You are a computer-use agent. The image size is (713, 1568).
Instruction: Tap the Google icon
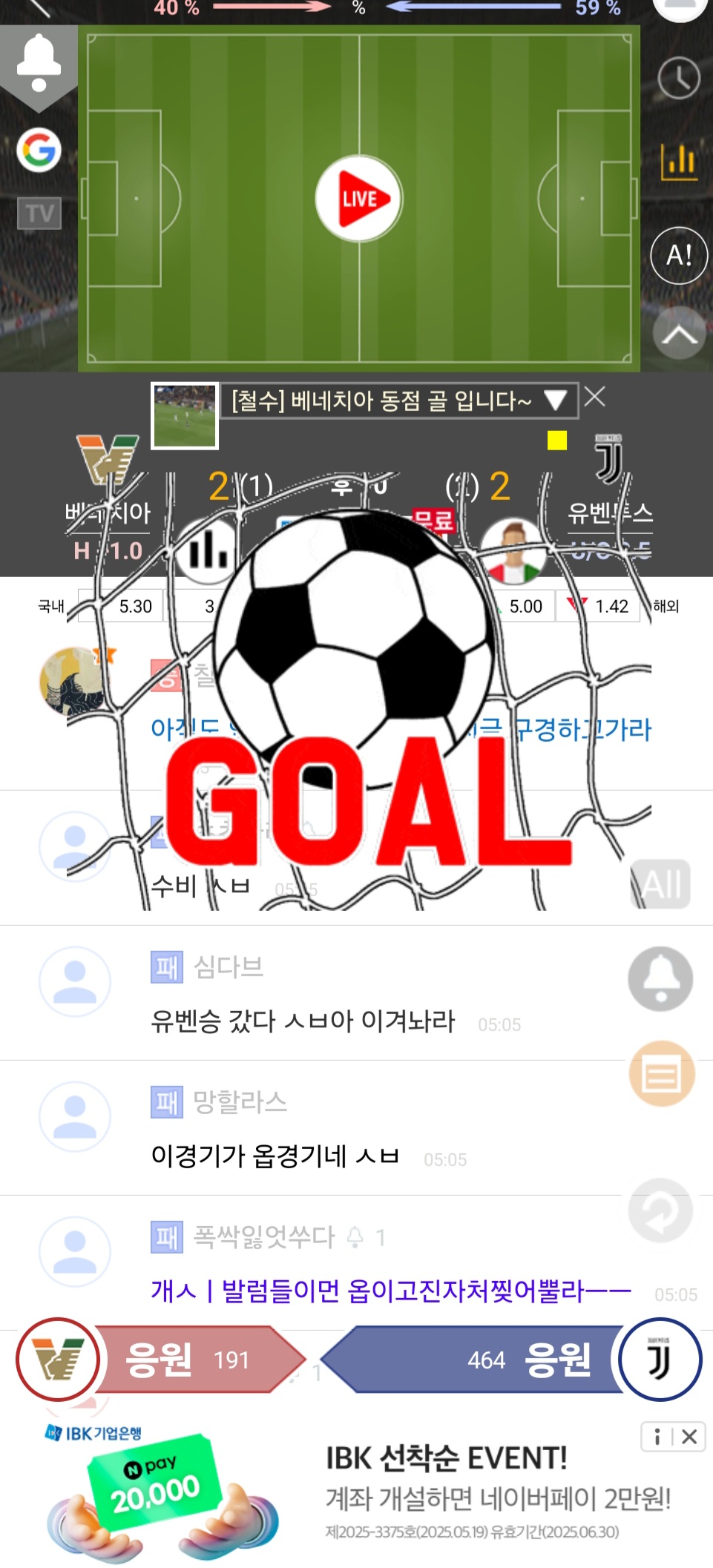click(x=39, y=150)
